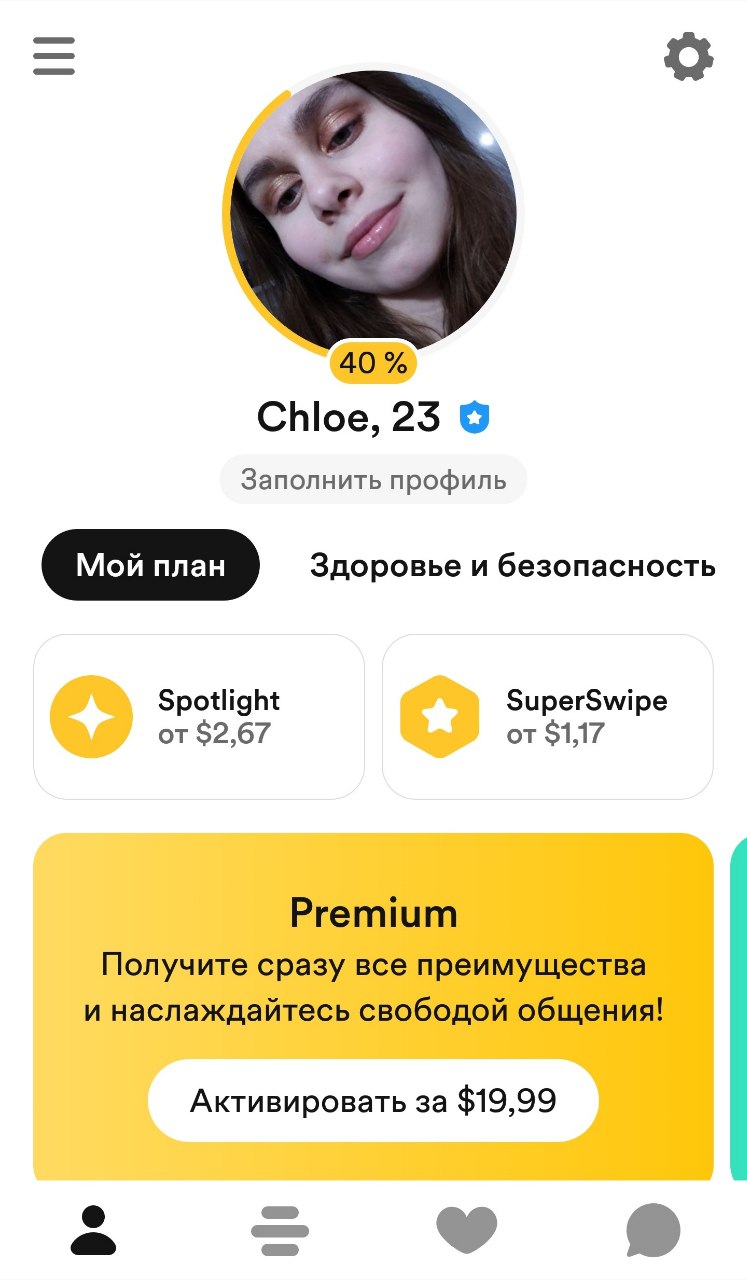Tap the profile photo to edit it

(373, 213)
